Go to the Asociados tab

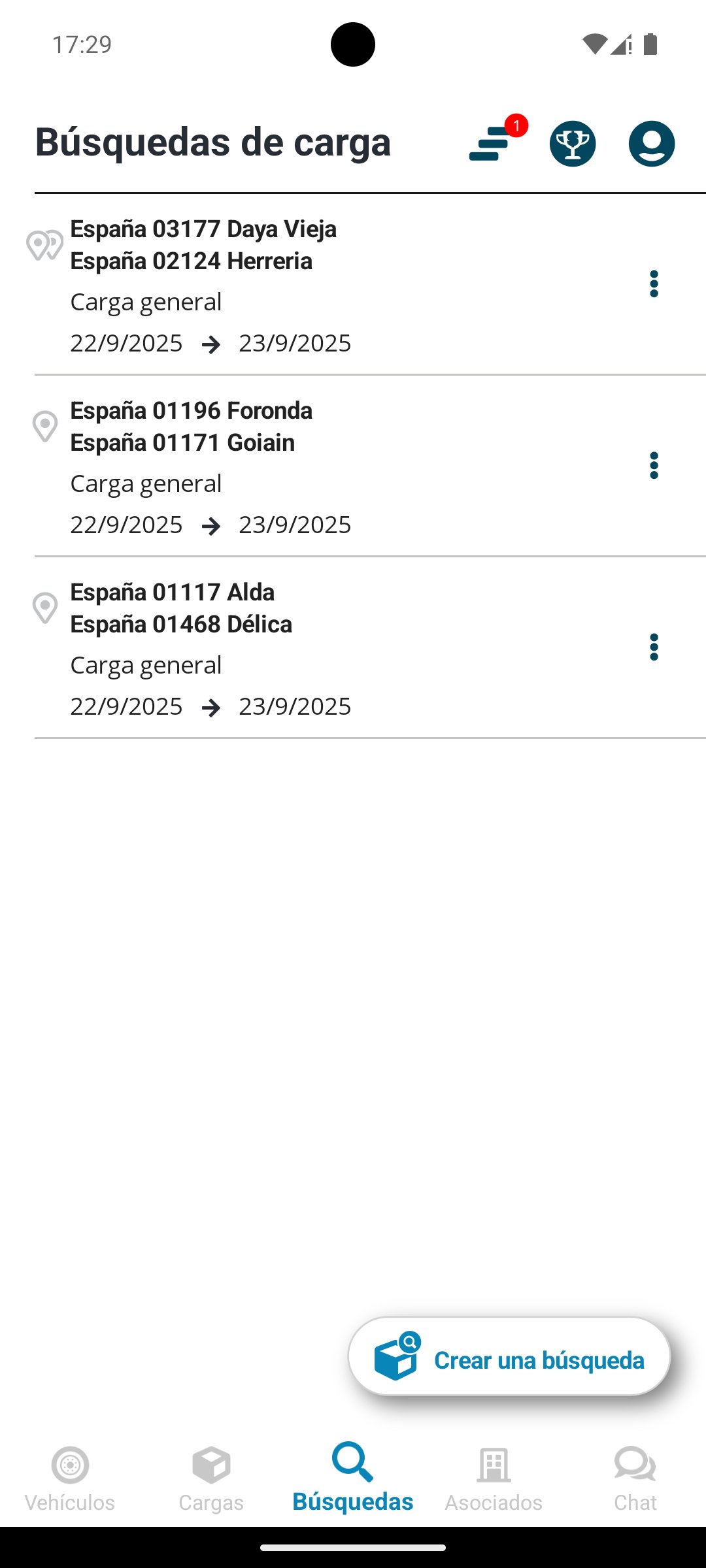[494, 1479]
